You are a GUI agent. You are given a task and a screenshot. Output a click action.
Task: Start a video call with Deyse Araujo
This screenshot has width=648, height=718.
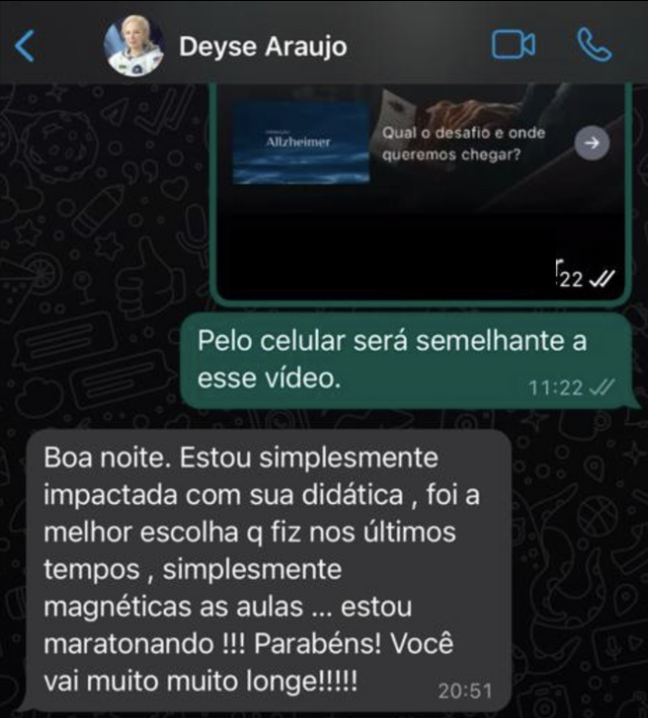pos(513,45)
